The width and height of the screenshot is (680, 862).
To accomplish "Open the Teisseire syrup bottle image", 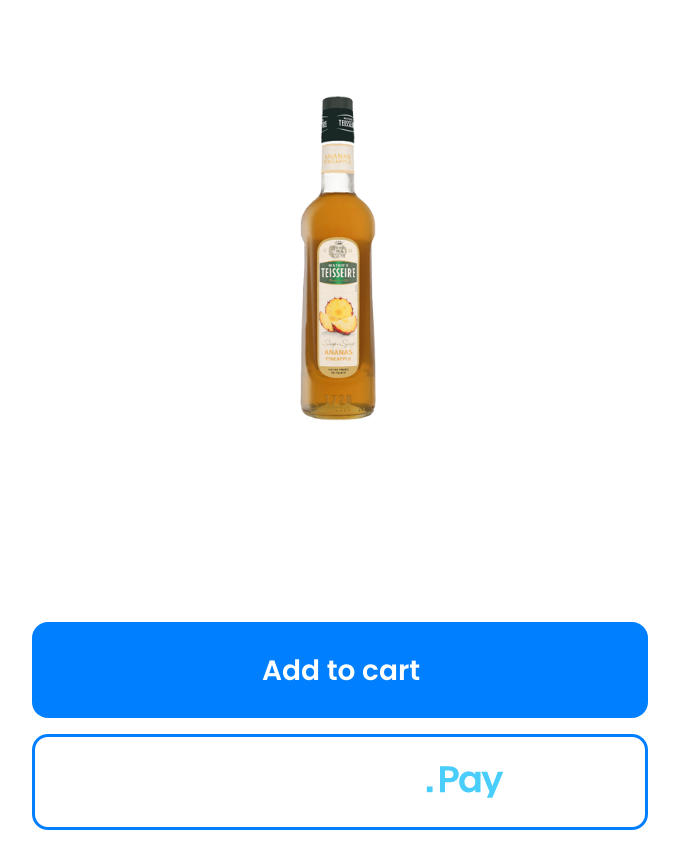I will pyautogui.click(x=339, y=258).
